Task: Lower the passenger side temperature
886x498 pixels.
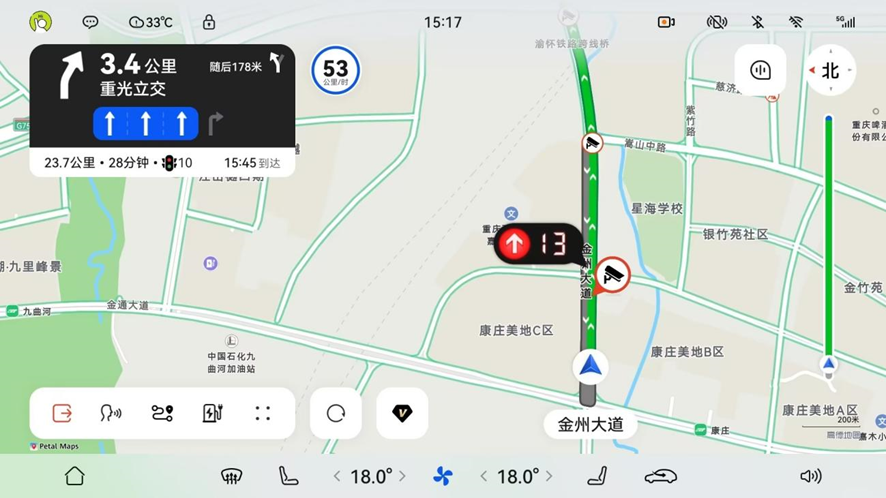Action: coord(484,476)
